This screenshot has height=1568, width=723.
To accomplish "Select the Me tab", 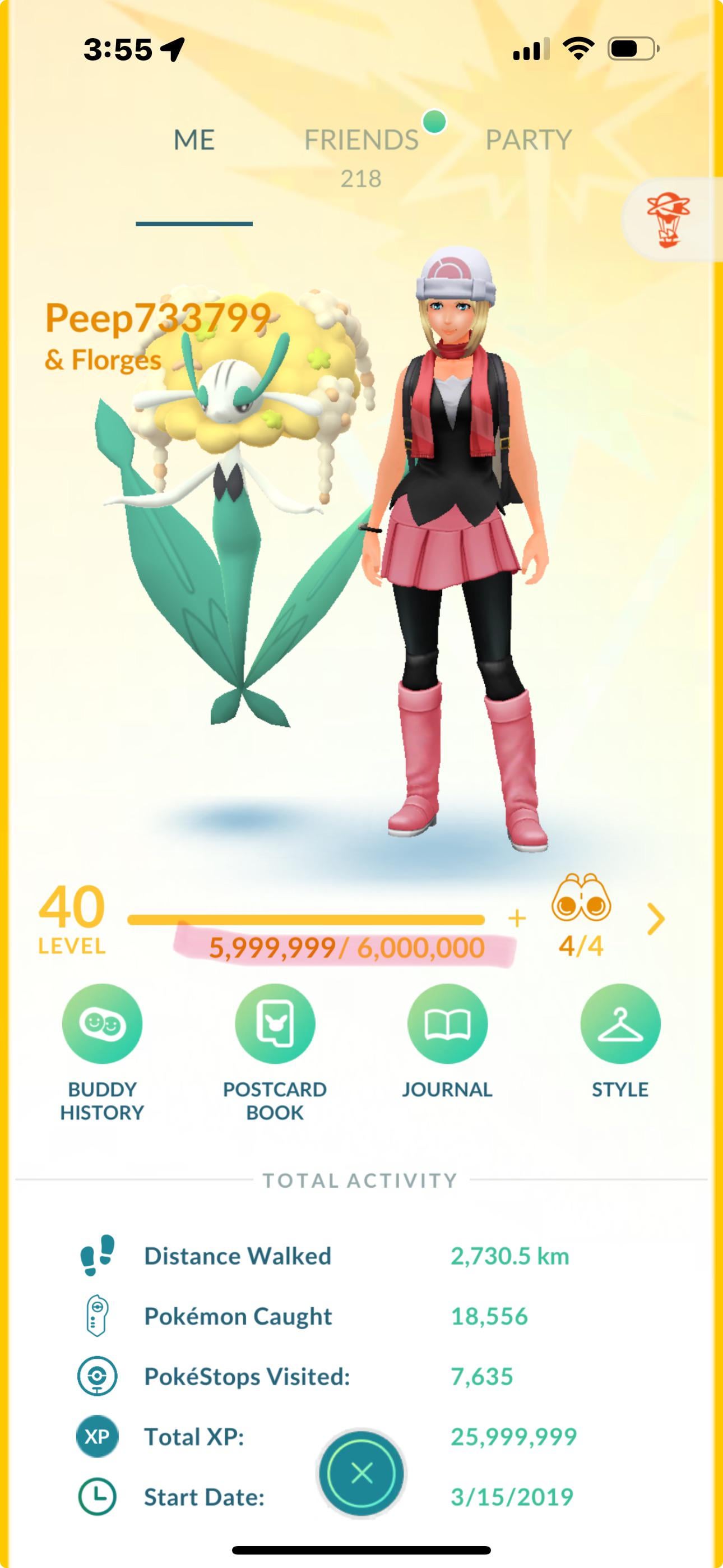I will [x=194, y=141].
